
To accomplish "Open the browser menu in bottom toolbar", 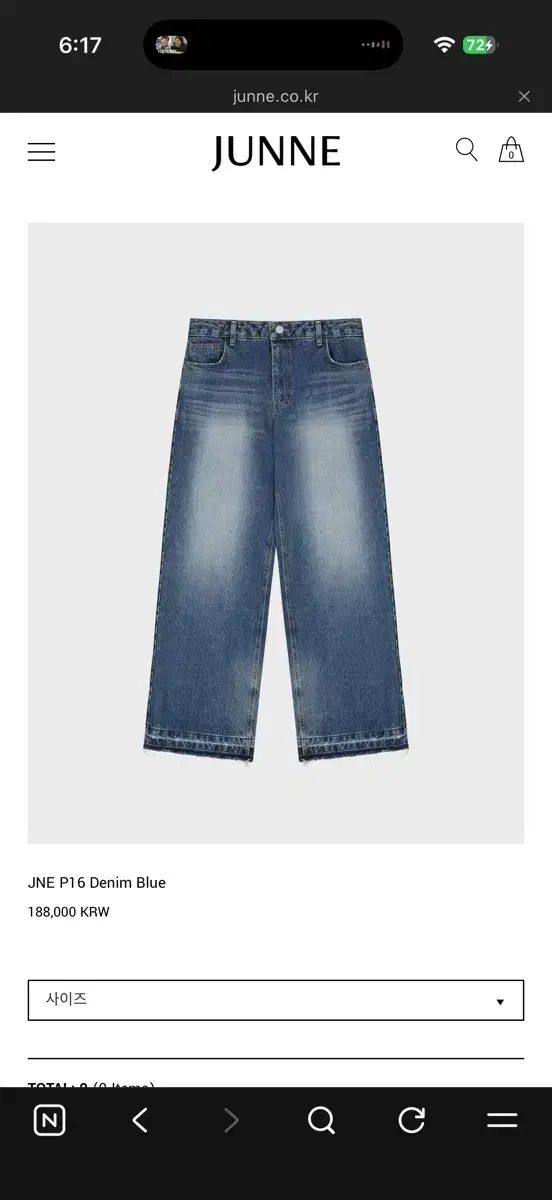I will click(502, 1121).
